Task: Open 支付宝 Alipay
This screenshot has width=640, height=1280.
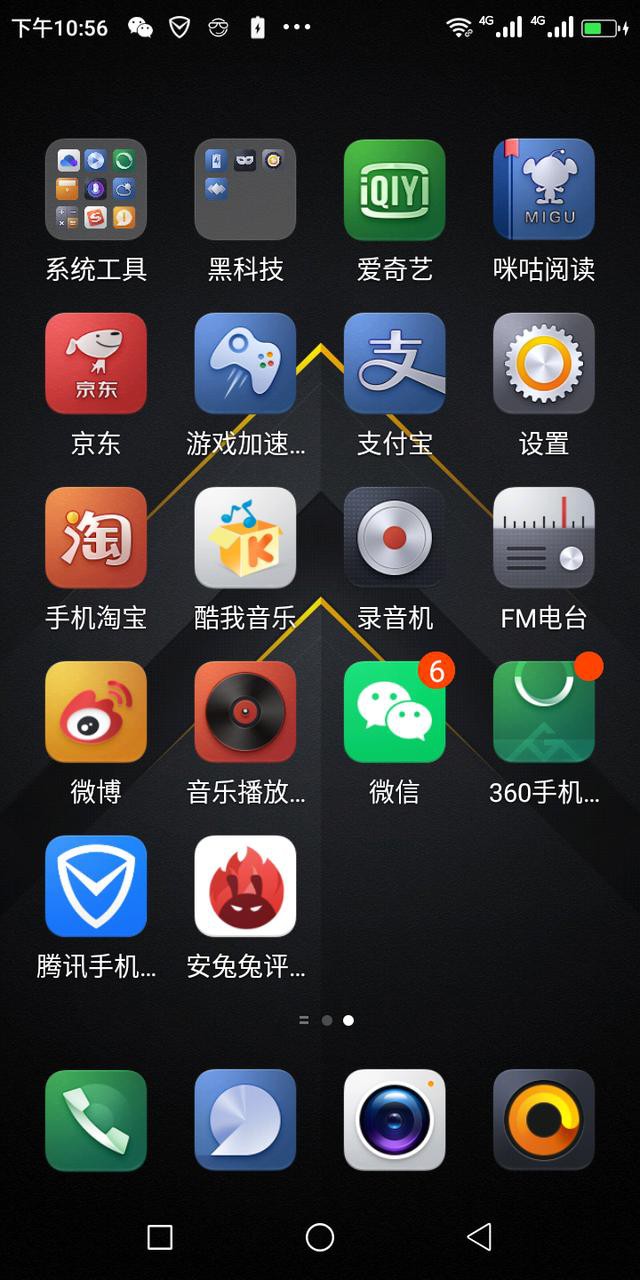Action: click(x=394, y=364)
